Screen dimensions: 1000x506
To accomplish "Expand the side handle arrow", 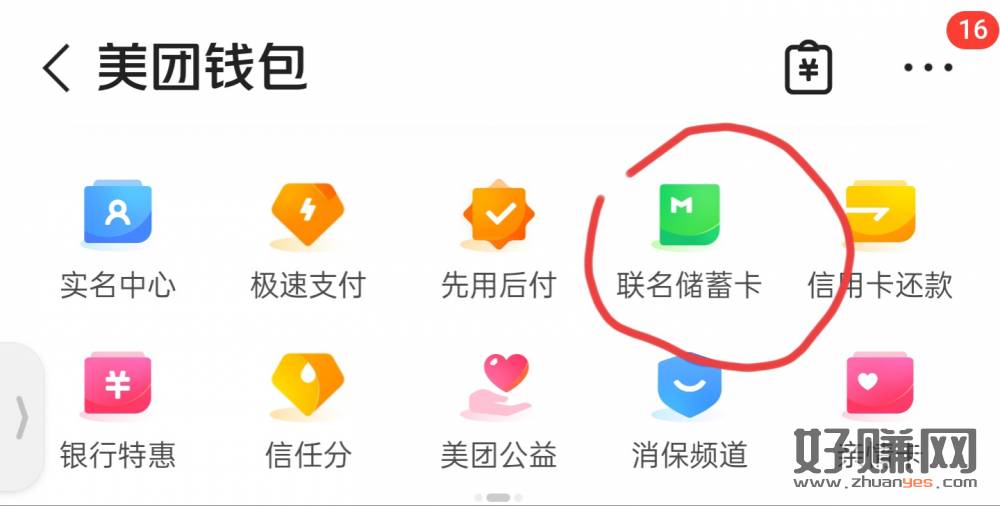I will (21, 417).
